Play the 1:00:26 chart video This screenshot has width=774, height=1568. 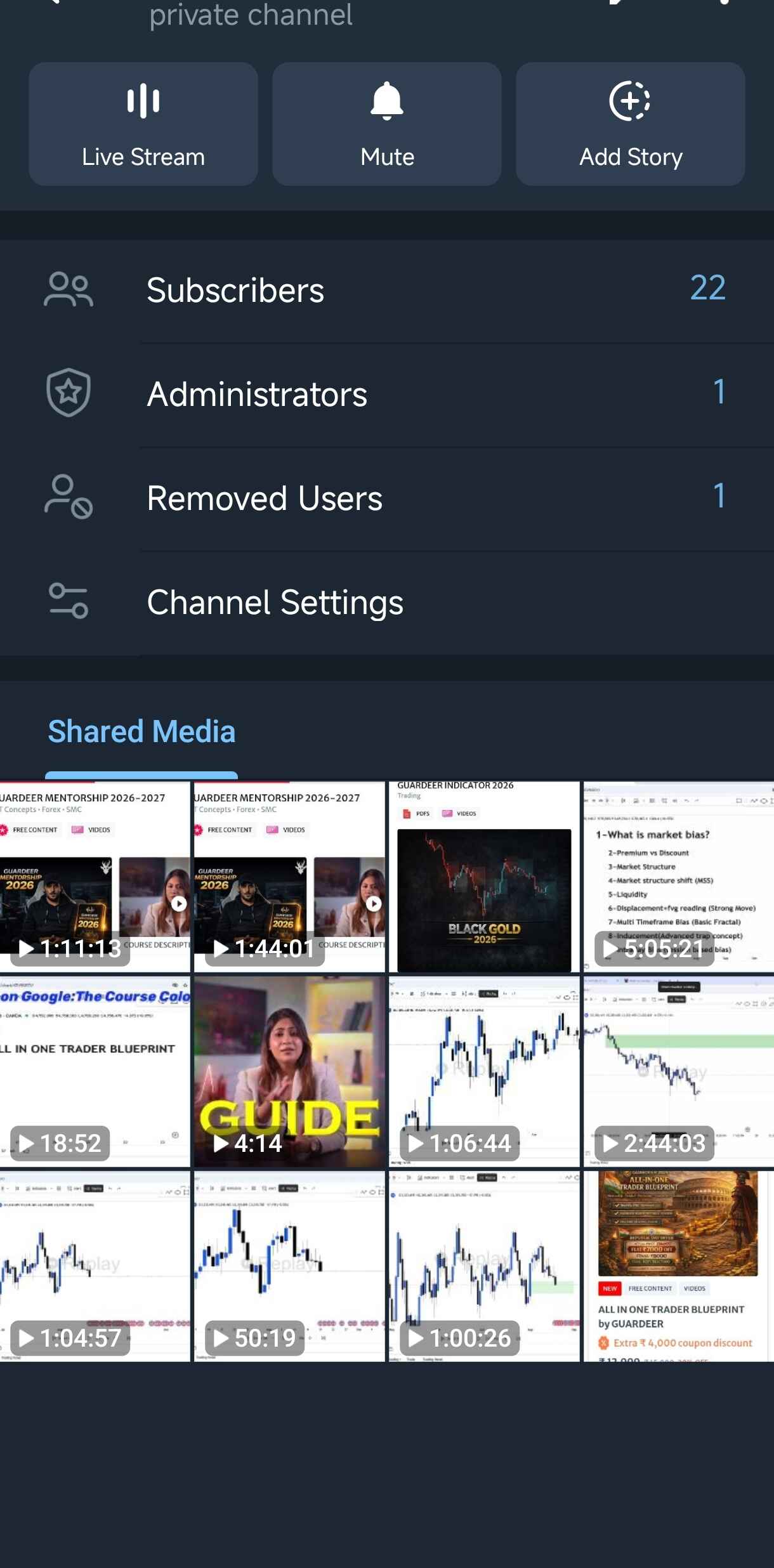pos(484,1266)
